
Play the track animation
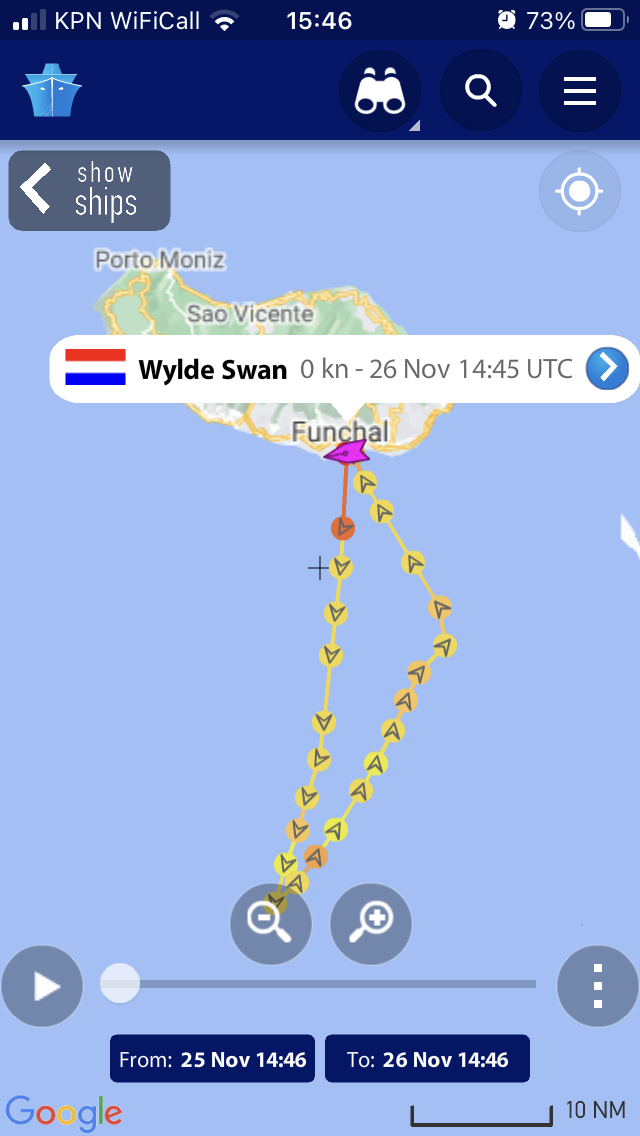point(42,986)
